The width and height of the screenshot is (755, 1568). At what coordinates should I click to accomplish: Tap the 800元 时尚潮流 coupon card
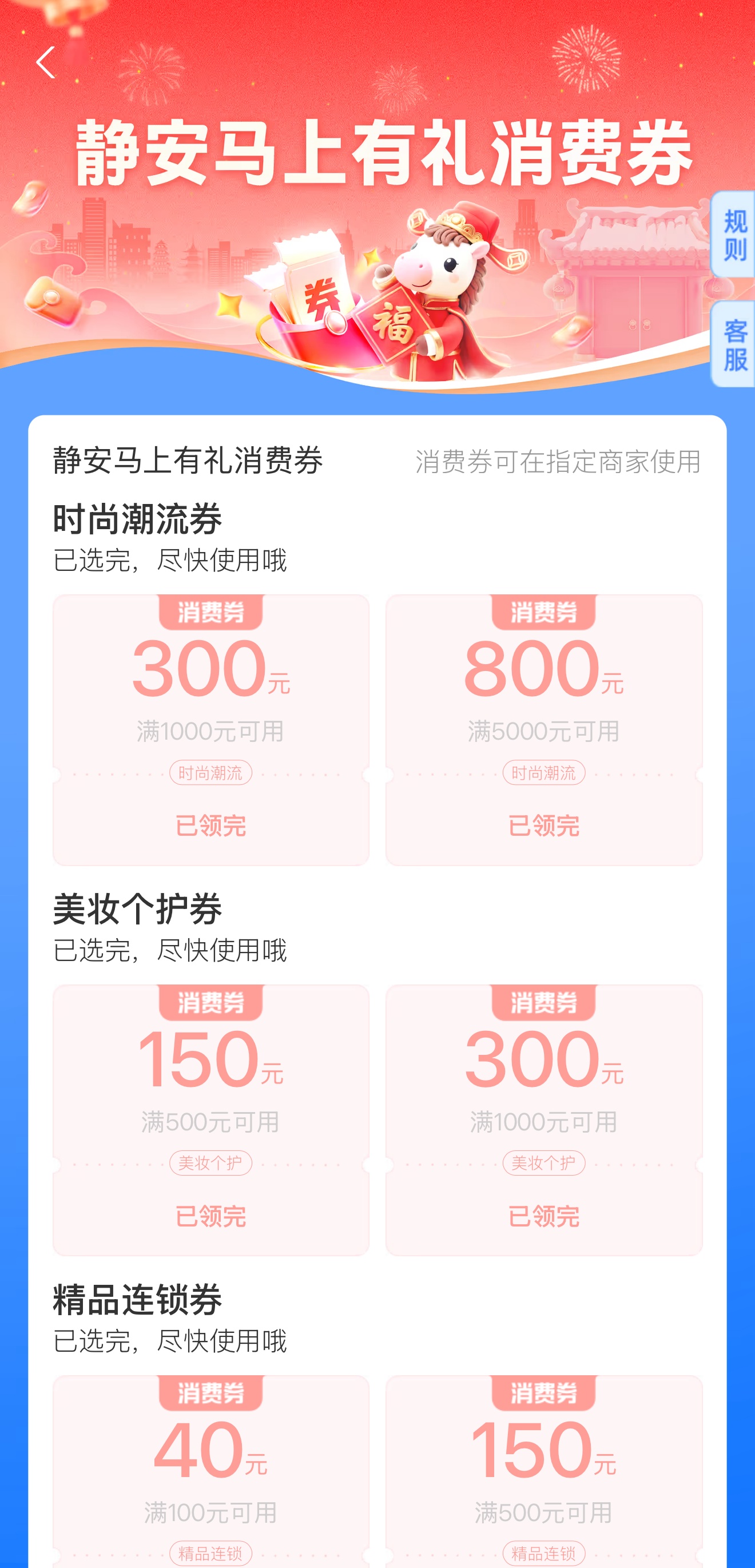543,729
